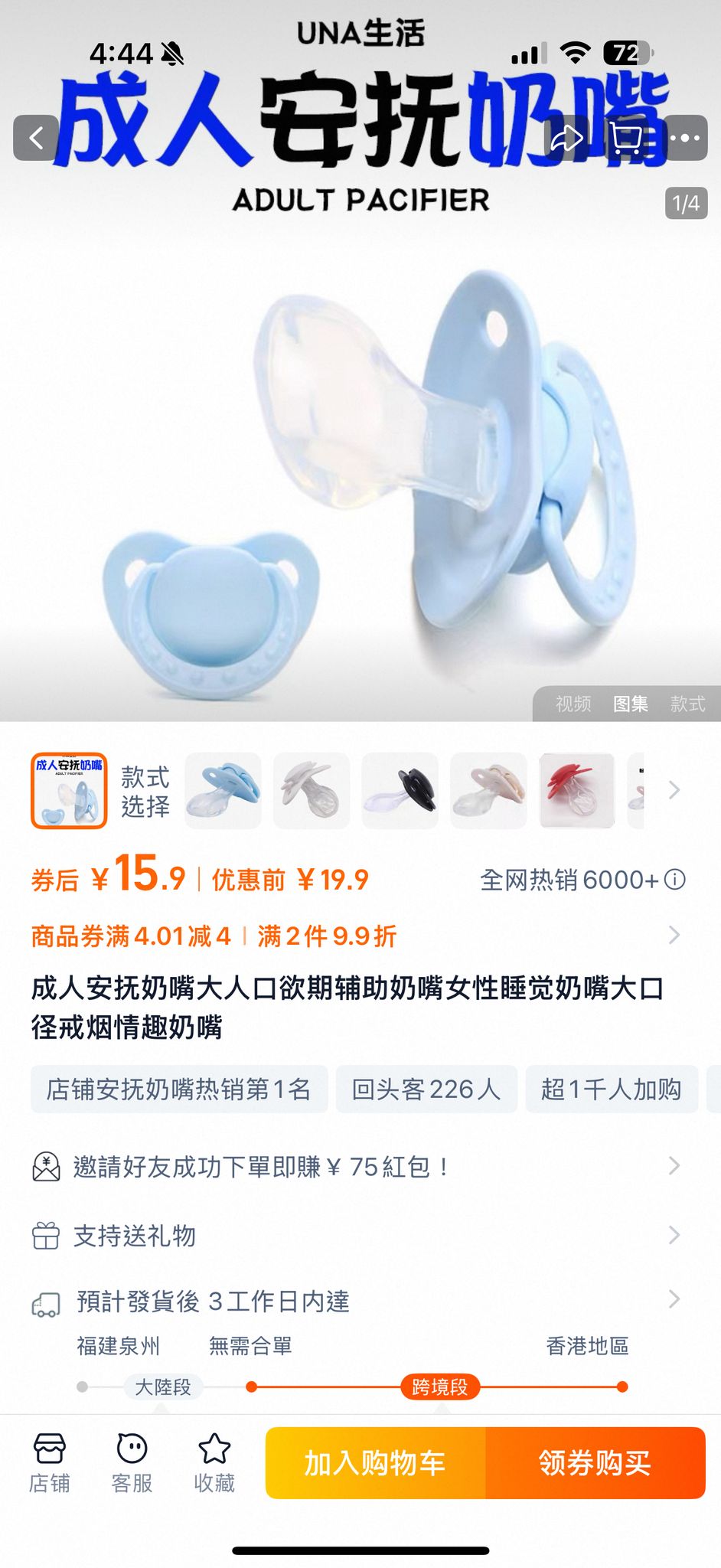Select the black pacifier style thumbnail
The width and height of the screenshot is (721, 1568).
click(400, 790)
